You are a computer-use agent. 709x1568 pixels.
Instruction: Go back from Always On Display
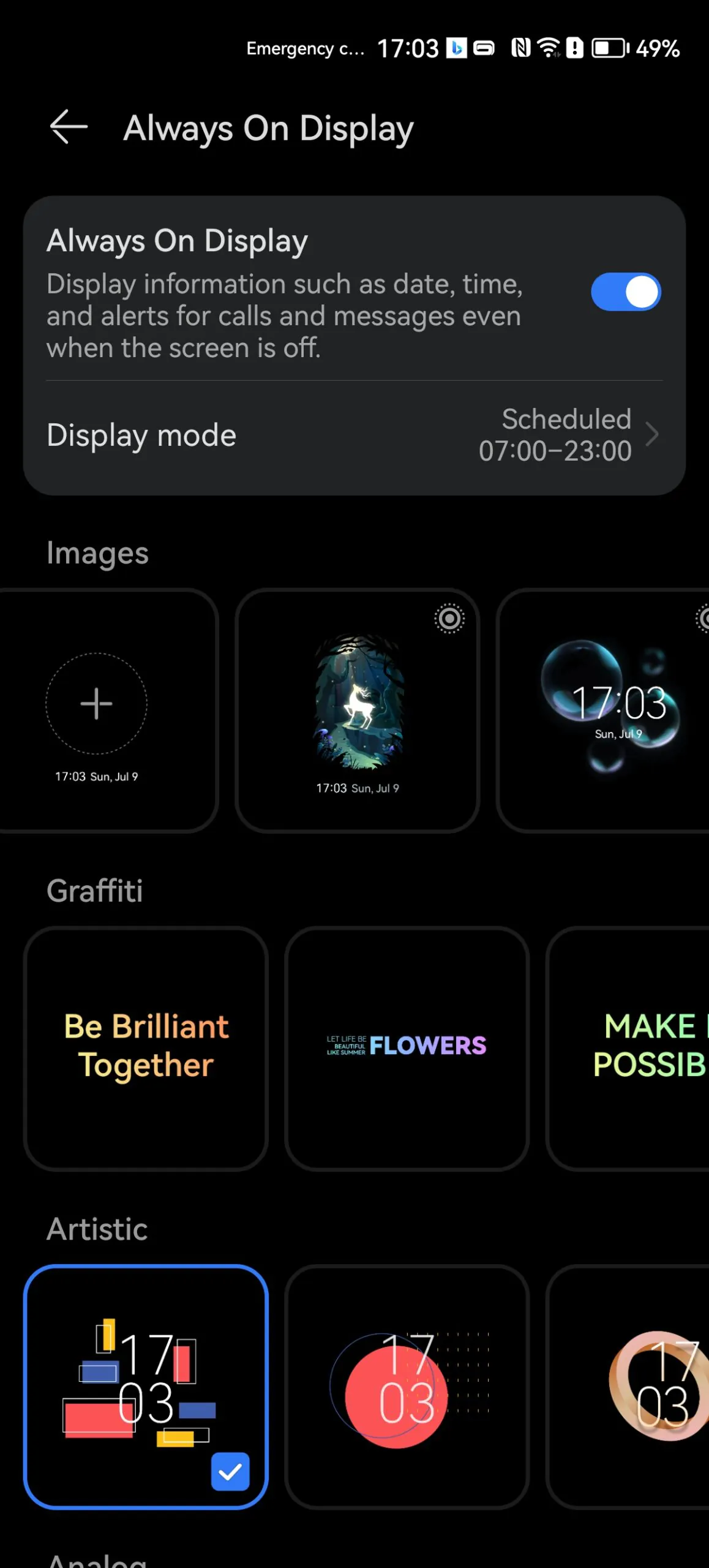[x=69, y=127]
